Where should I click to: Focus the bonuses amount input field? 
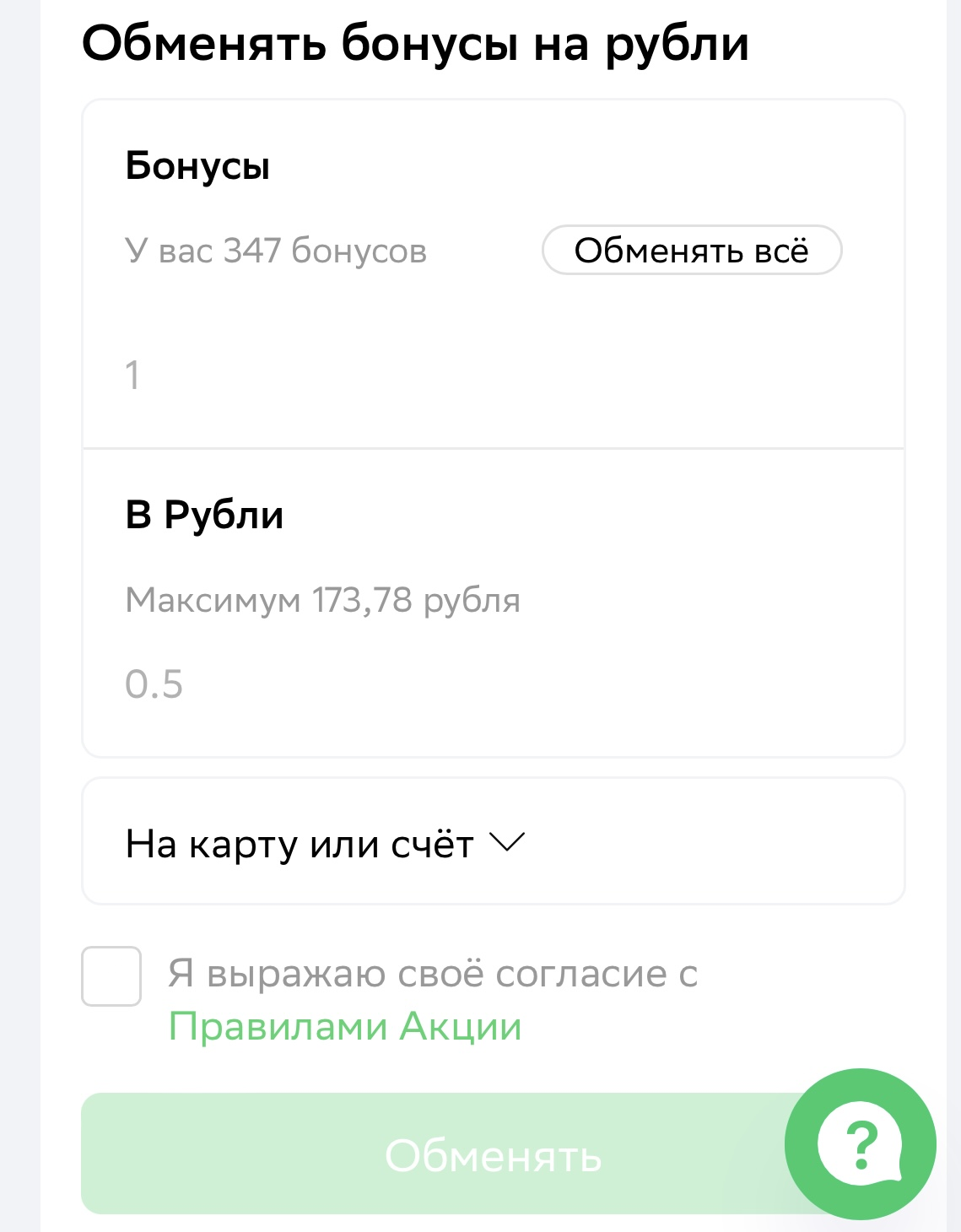(x=493, y=375)
